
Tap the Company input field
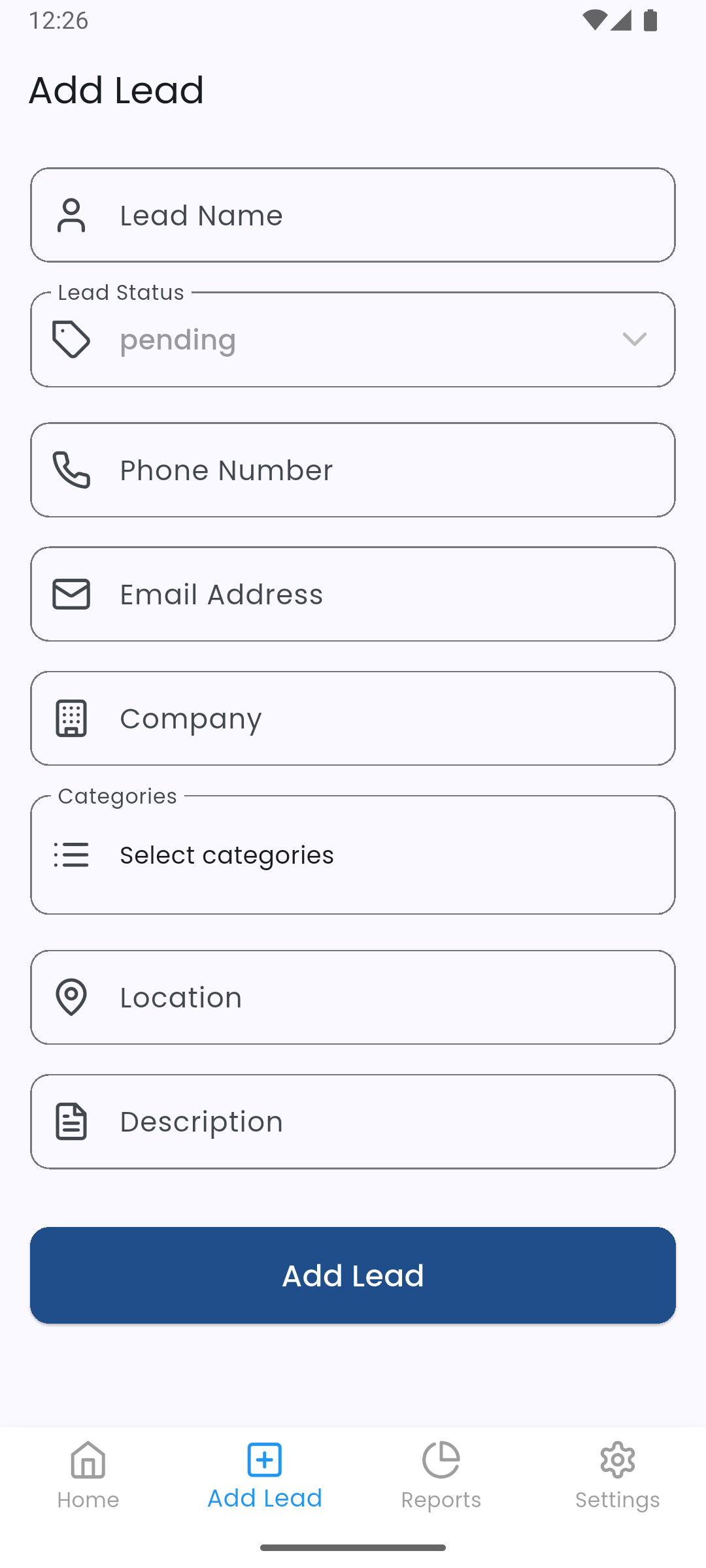(x=353, y=718)
